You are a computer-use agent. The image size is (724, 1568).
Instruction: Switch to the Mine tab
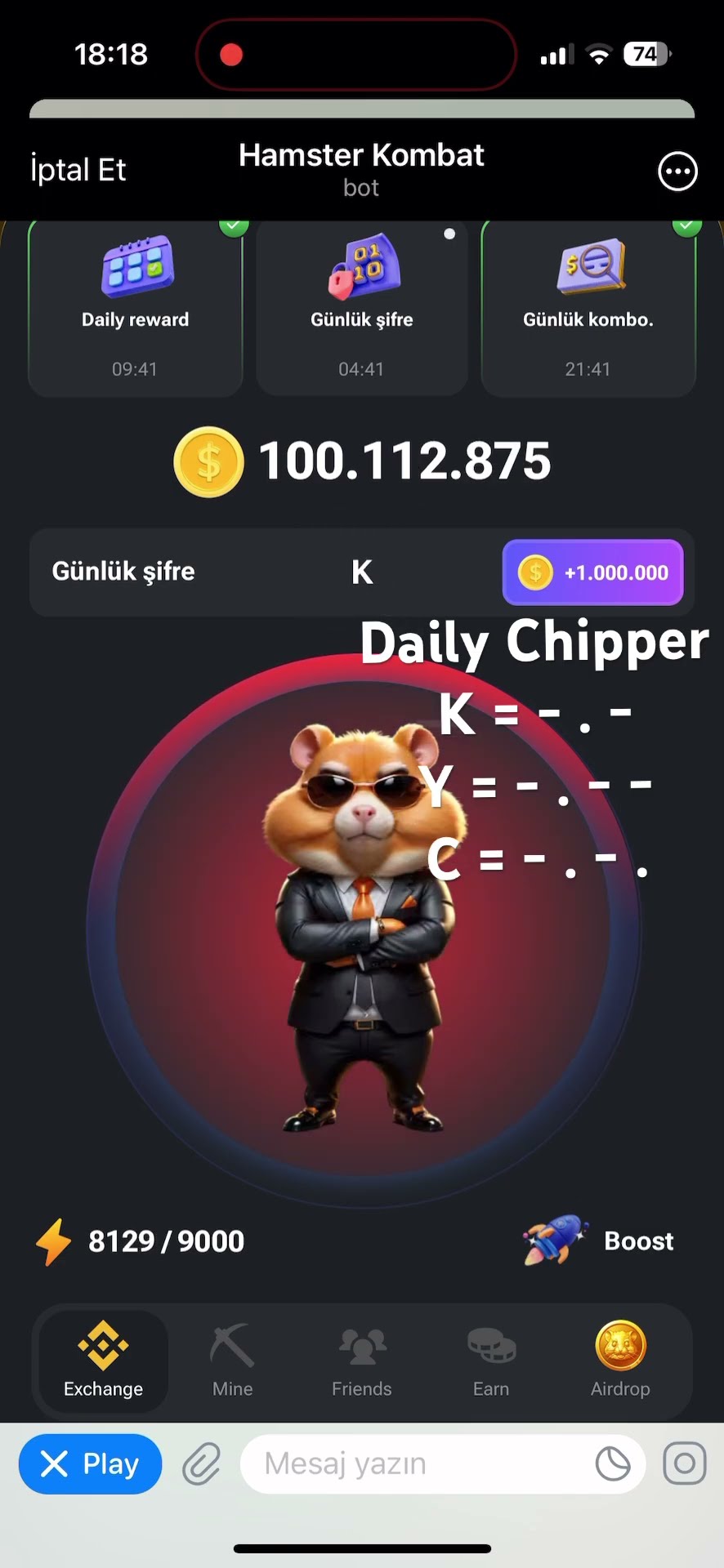point(232,1360)
